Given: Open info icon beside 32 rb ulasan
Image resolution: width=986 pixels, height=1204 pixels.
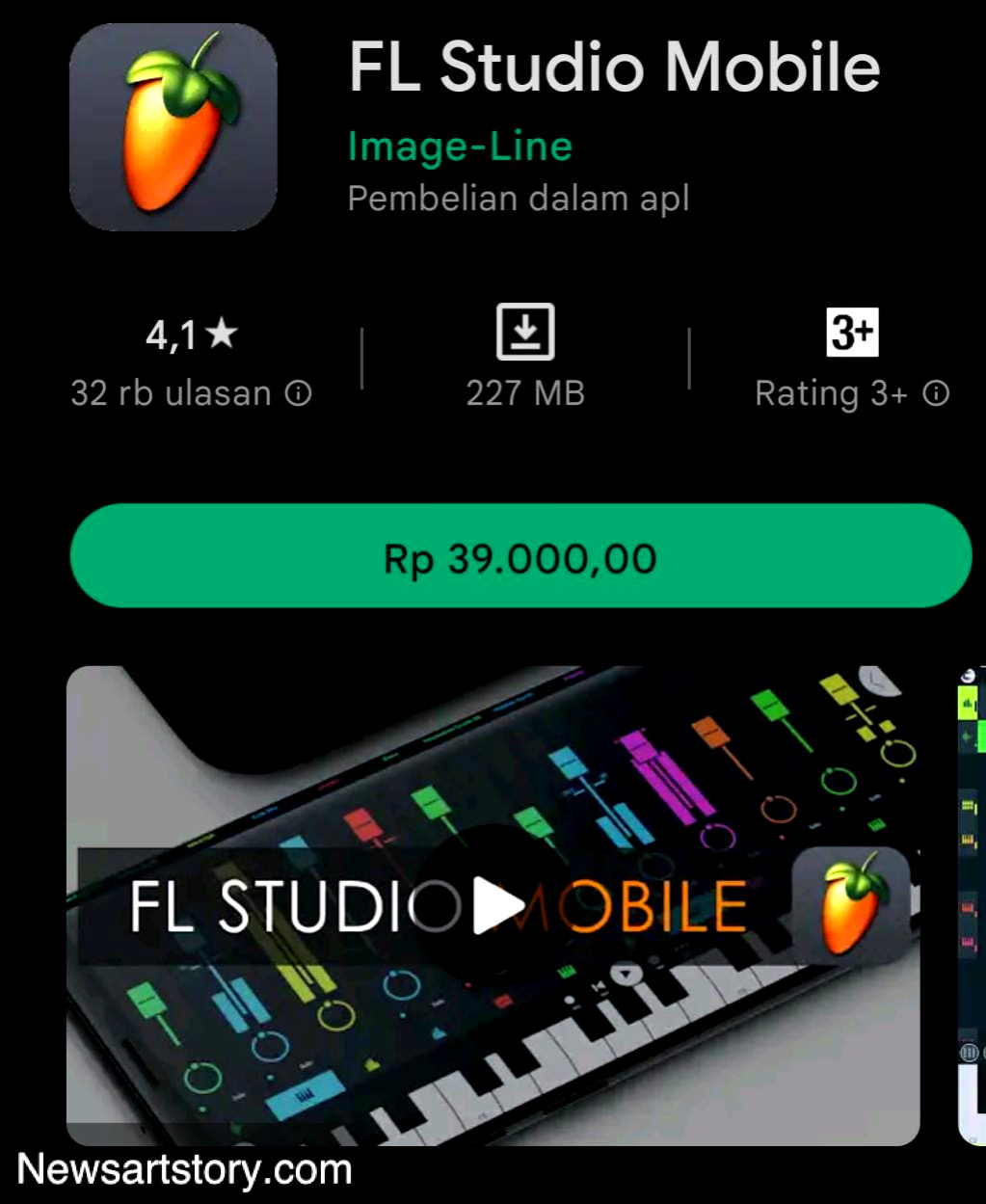Looking at the screenshot, I should point(299,393).
